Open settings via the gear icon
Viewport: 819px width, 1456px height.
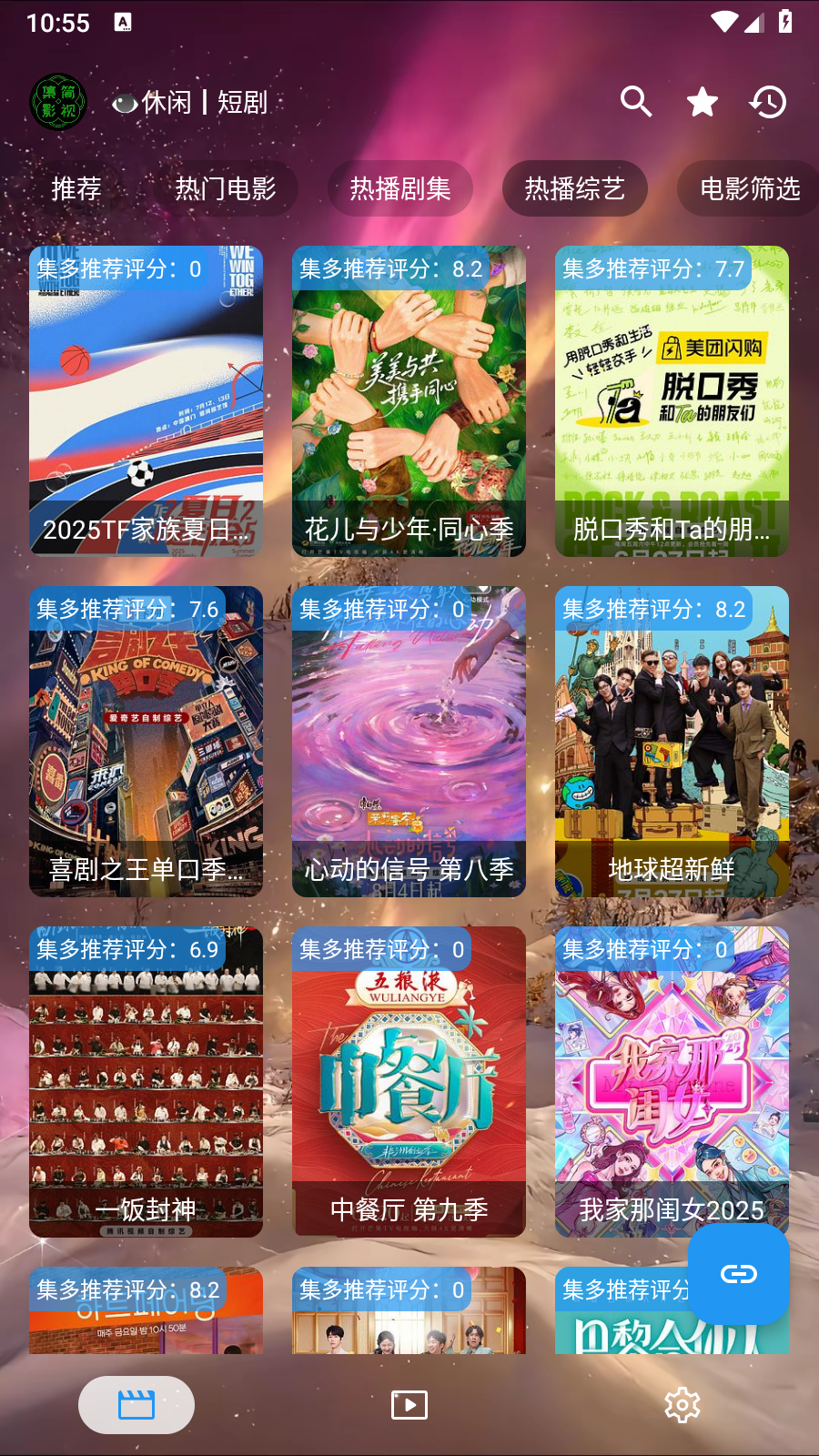tap(682, 1404)
